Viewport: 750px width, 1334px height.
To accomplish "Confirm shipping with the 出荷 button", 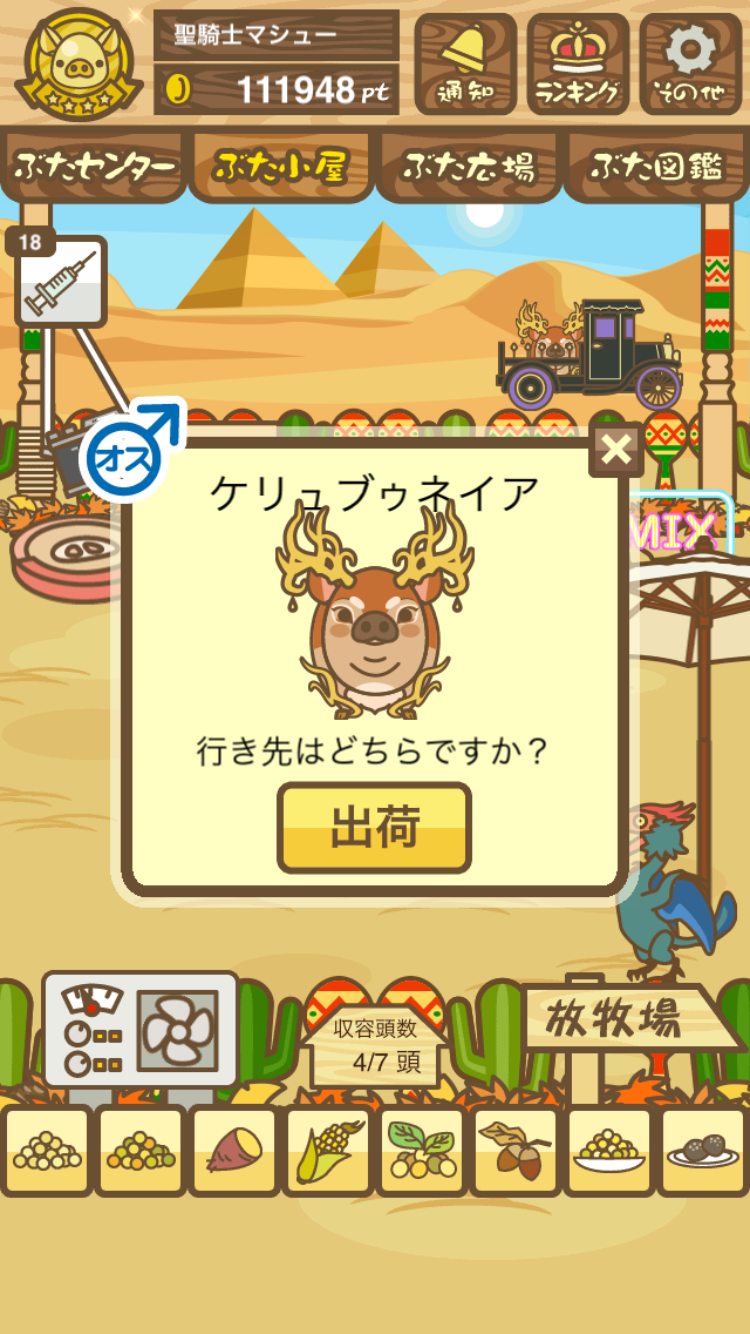I will click(x=374, y=828).
